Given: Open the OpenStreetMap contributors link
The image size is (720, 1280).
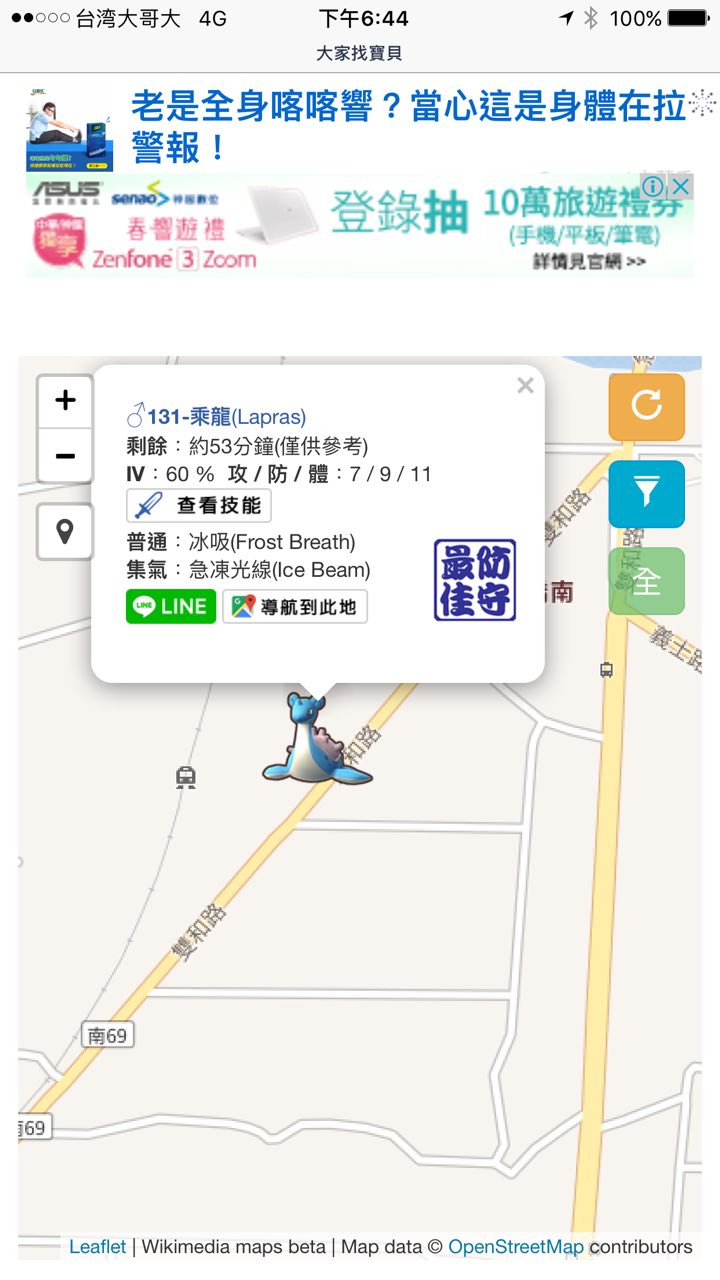Looking at the screenshot, I should [515, 1246].
